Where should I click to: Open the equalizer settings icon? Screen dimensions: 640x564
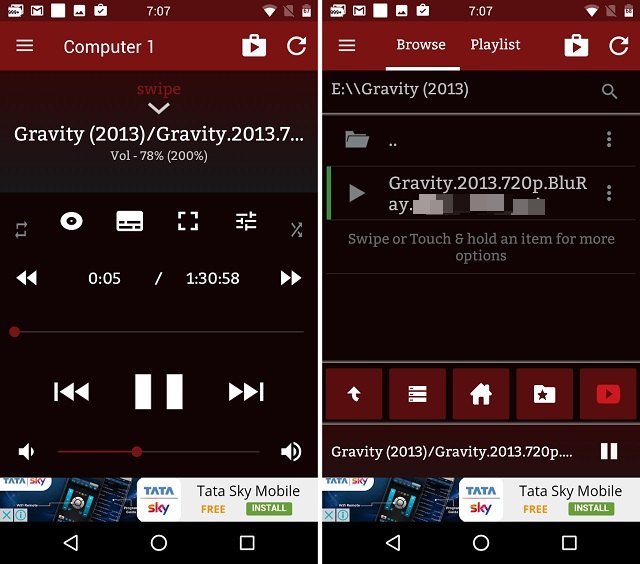246,221
